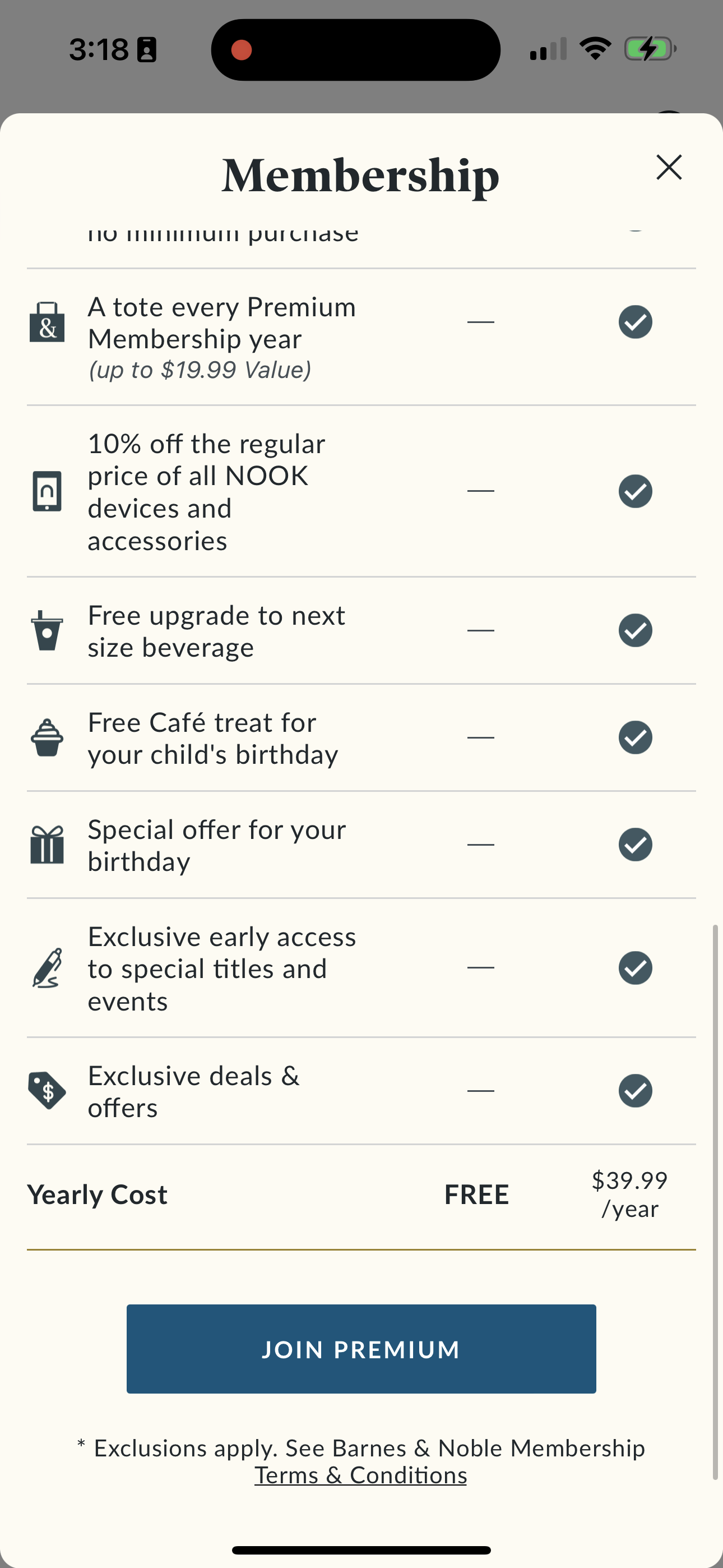Click the pen early access icon
Screen dimensions: 723x1568
click(48, 967)
